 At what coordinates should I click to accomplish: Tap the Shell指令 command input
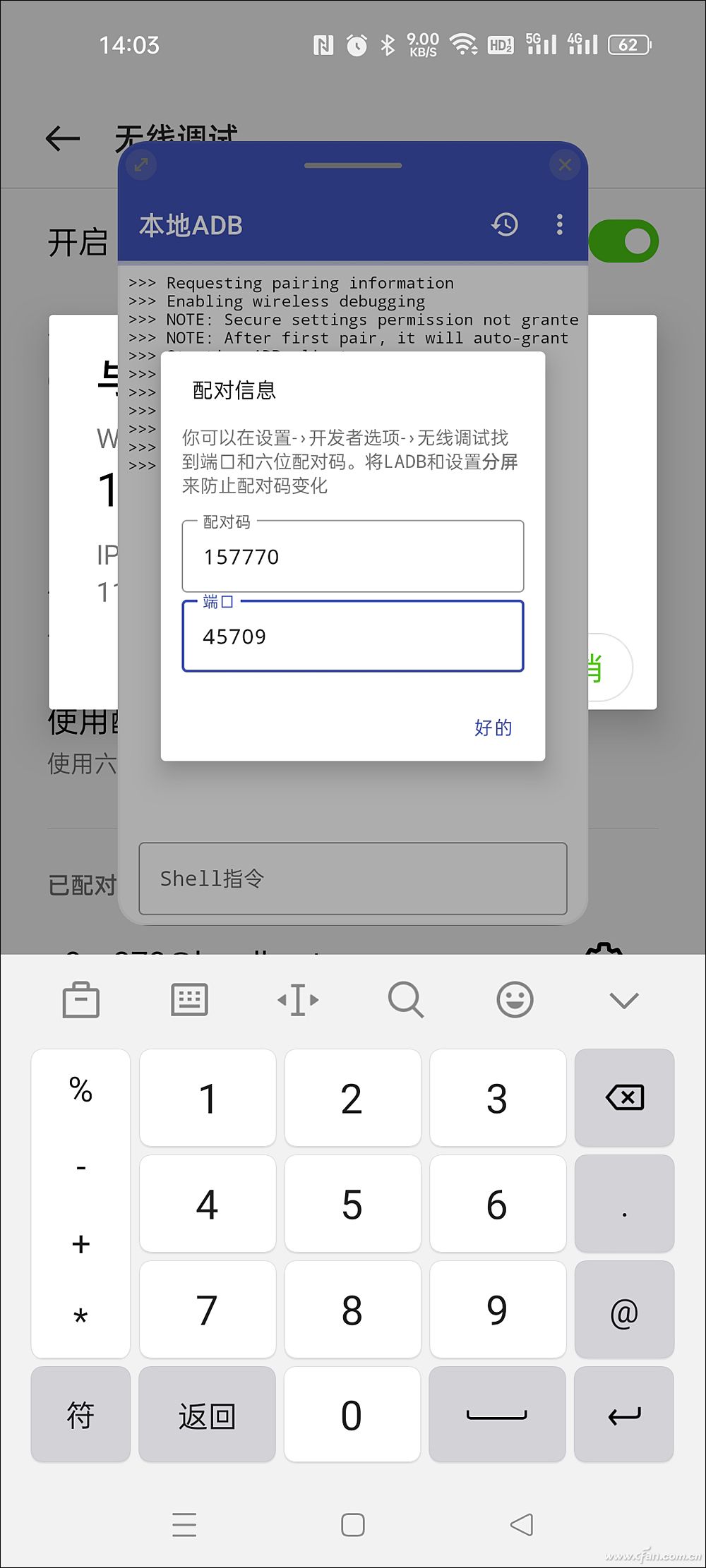[x=353, y=879]
